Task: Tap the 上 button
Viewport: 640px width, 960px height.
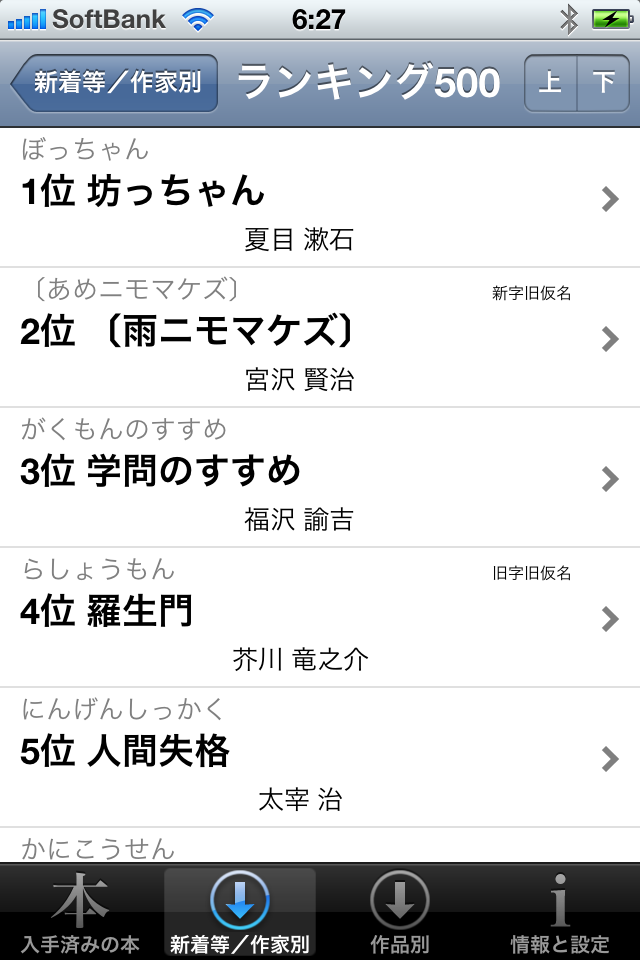Action: point(551,82)
